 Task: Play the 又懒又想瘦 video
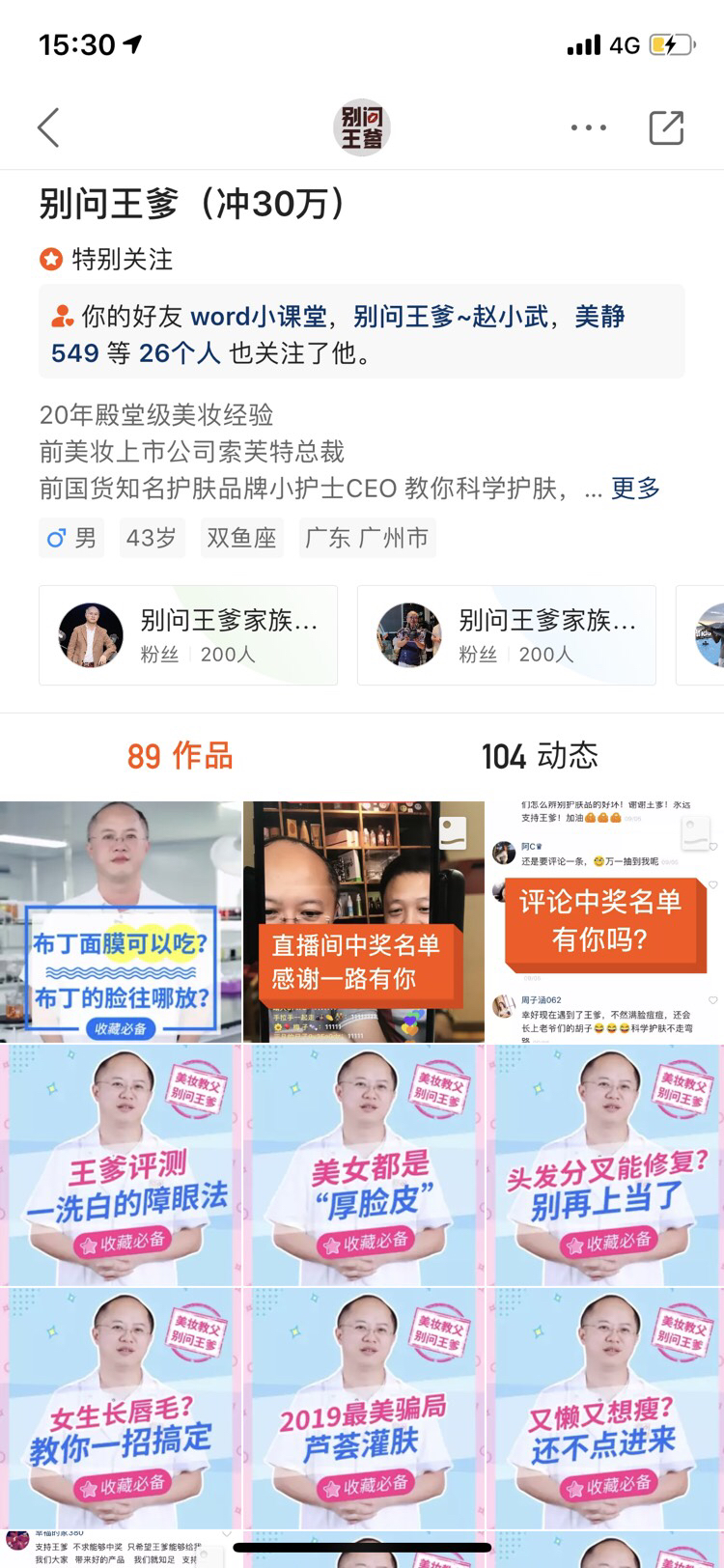tap(605, 1409)
